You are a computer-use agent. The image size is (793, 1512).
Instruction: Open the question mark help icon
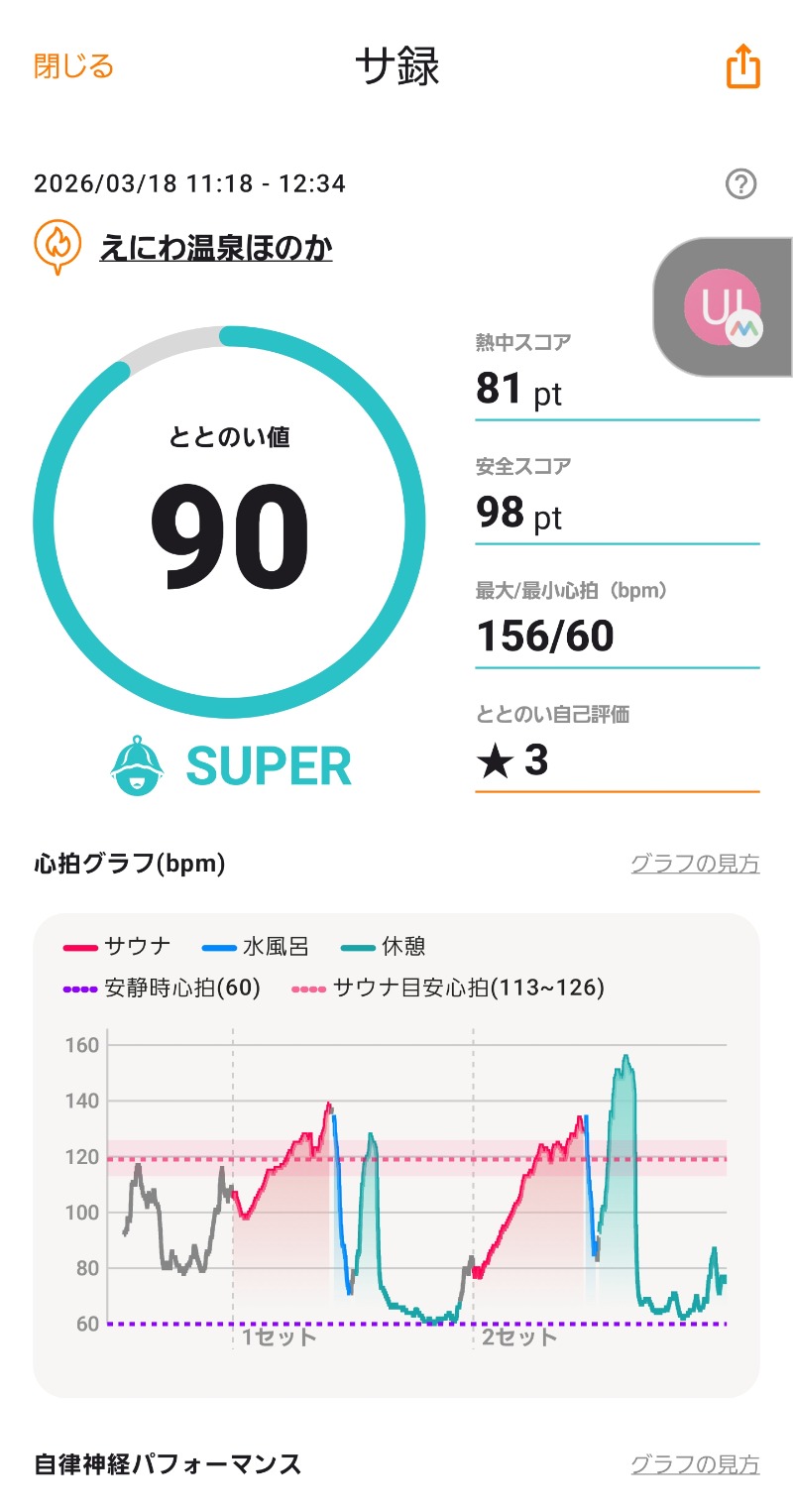(740, 183)
